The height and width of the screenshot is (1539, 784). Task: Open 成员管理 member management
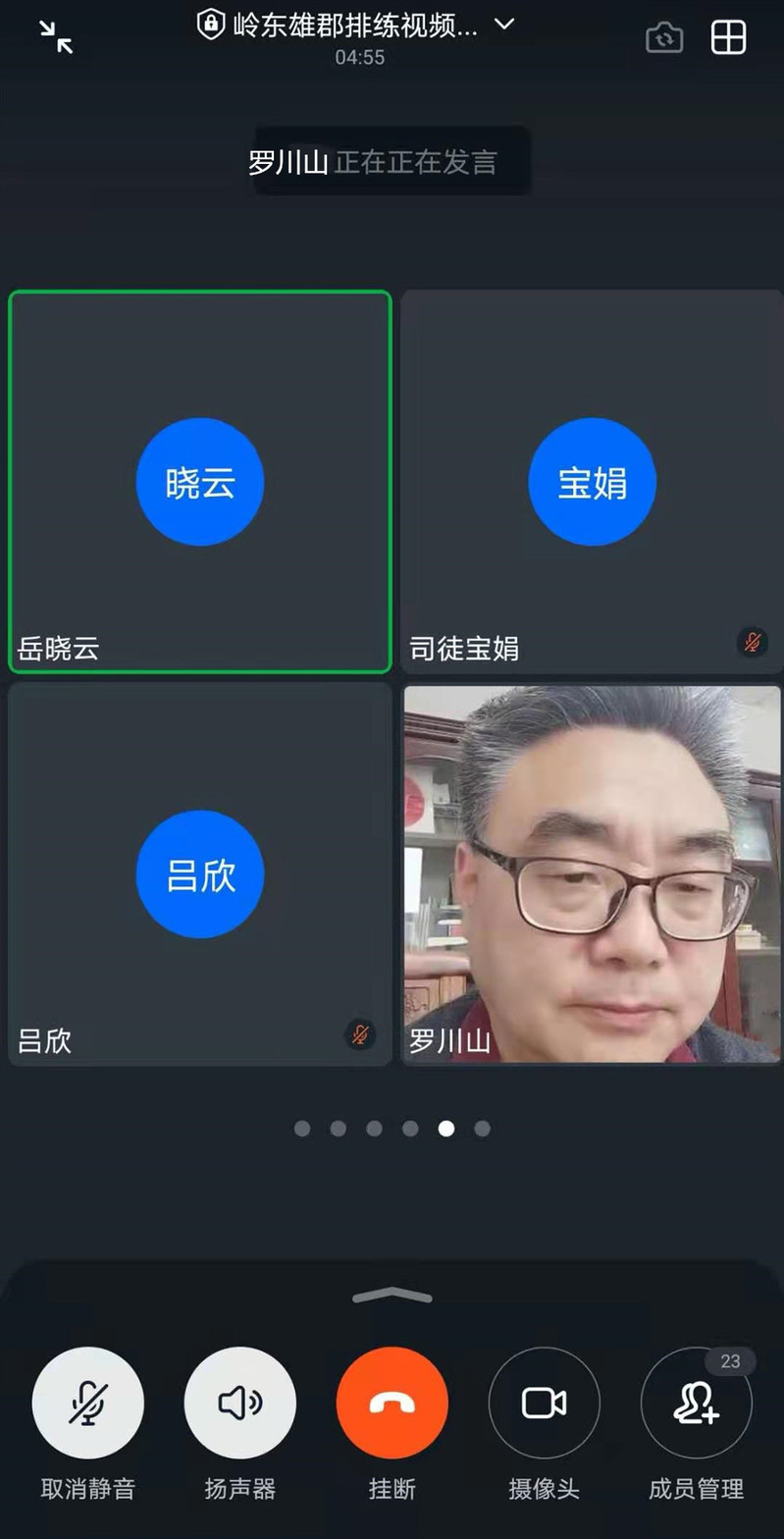click(696, 1403)
